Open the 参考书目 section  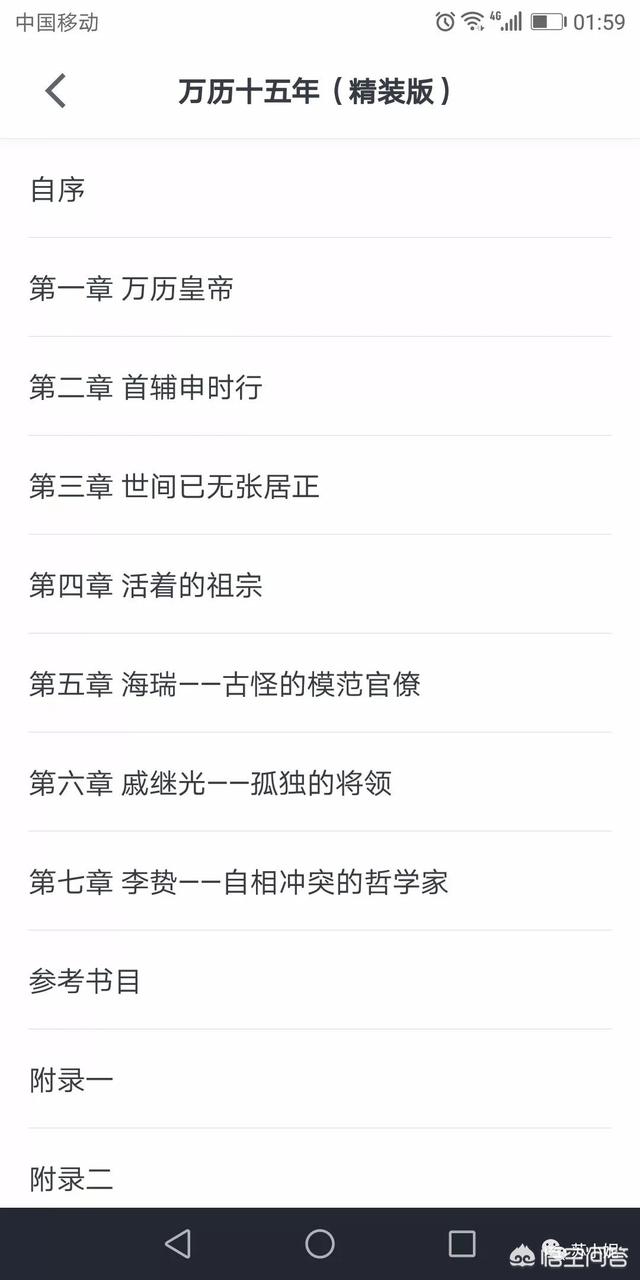click(x=85, y=982)
